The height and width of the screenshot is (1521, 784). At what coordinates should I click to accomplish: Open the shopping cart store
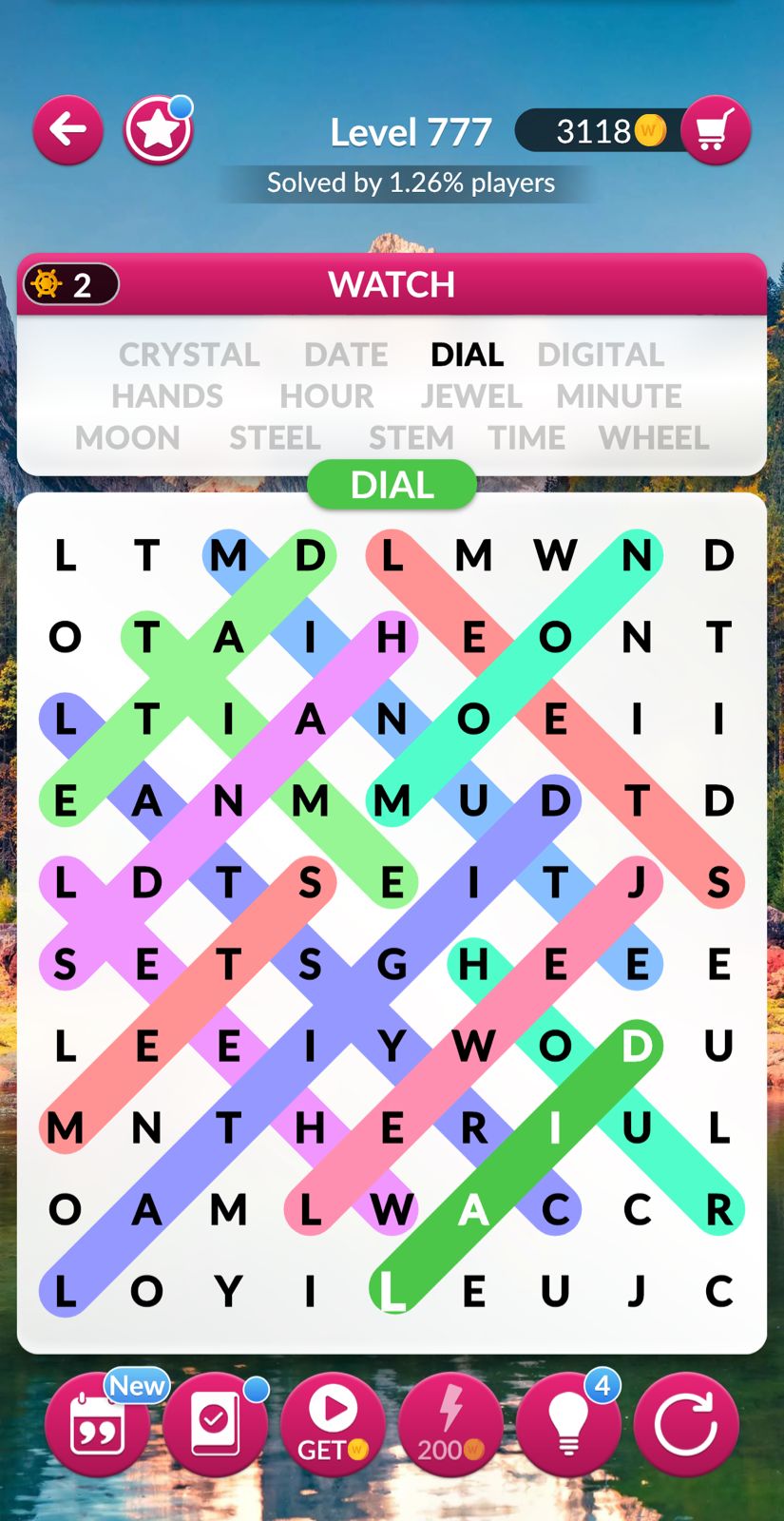click(716, 130)
